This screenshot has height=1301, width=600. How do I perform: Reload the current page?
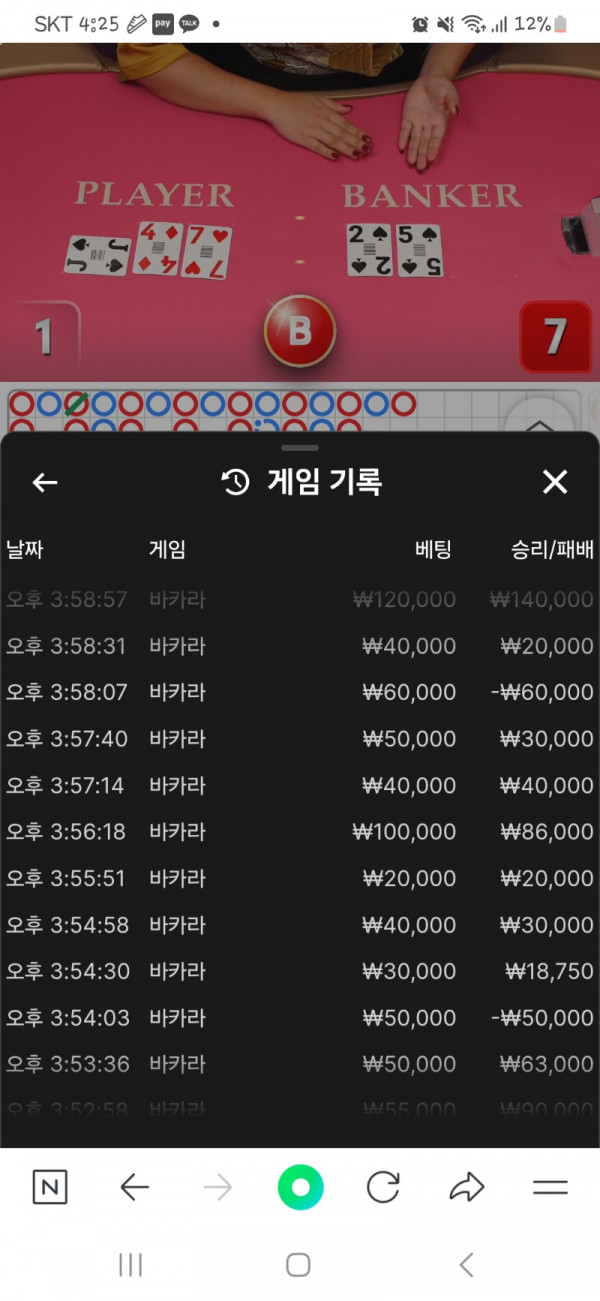click(383, 1188)
